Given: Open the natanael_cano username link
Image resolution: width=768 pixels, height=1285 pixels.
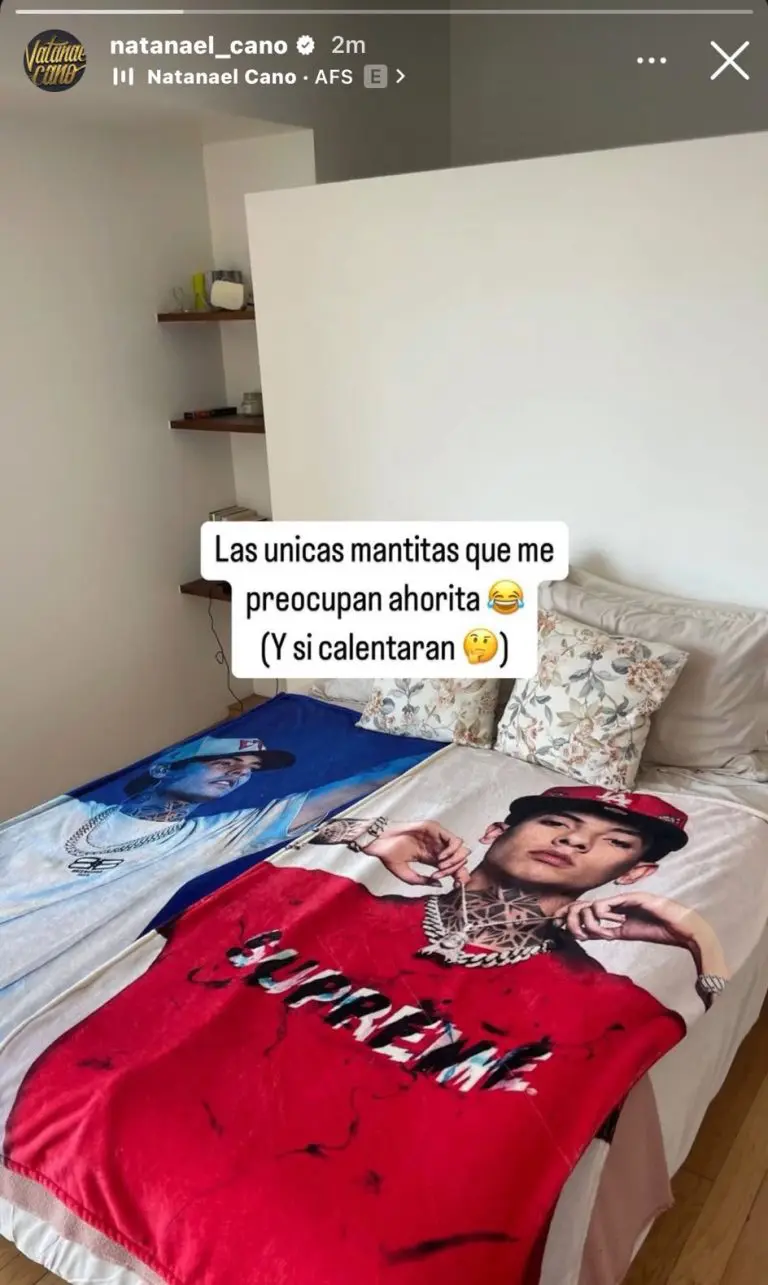Looking at the screenshot, I should (x=199, y=45).
